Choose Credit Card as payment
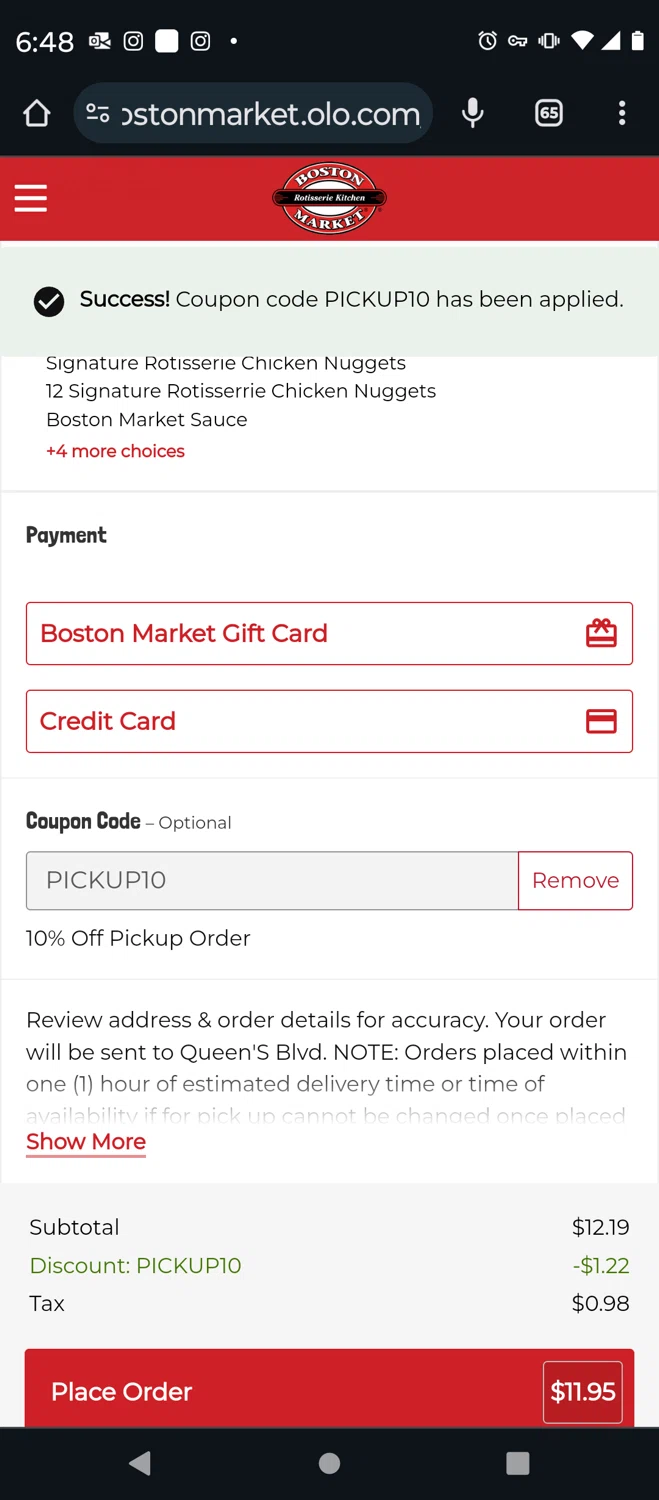The width and height of the screenshot is (659, 1500). click(x=329, y=721)
